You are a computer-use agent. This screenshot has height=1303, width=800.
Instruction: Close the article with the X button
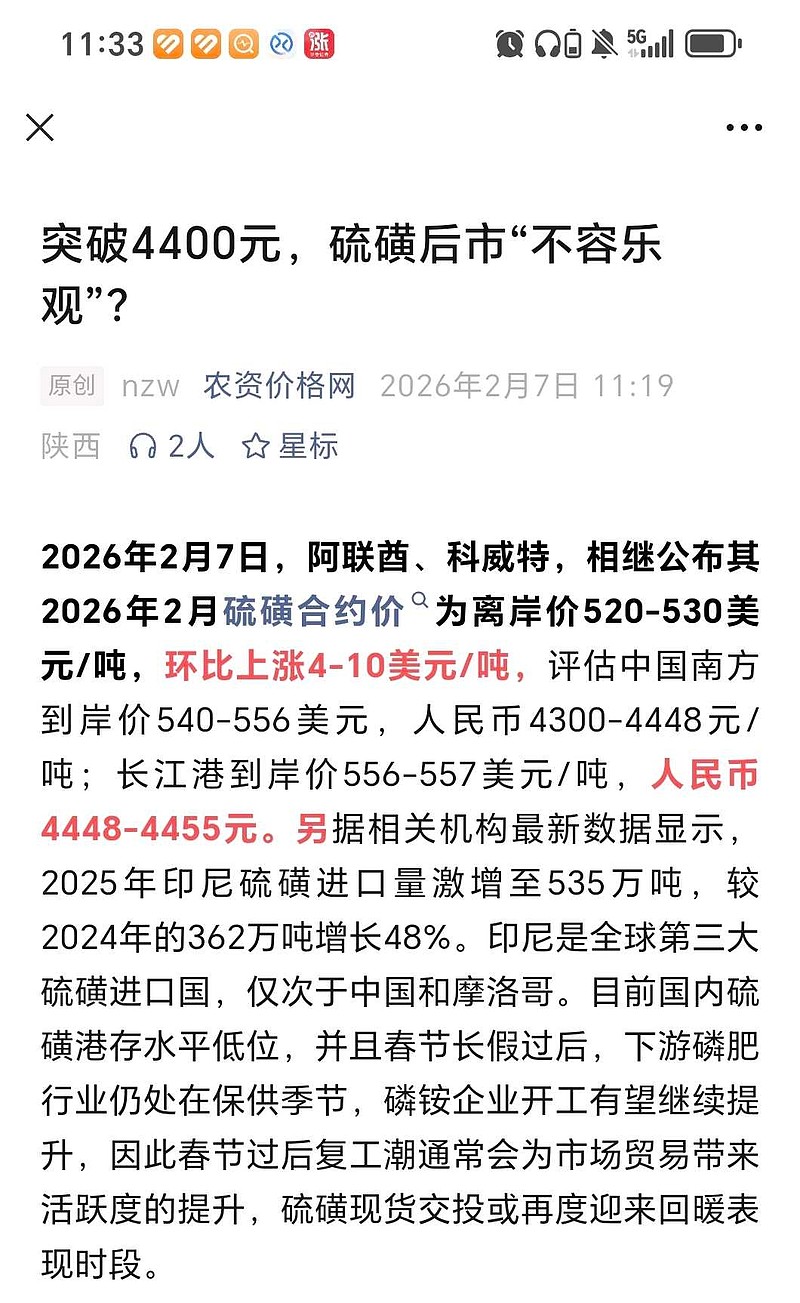point(40,128)
